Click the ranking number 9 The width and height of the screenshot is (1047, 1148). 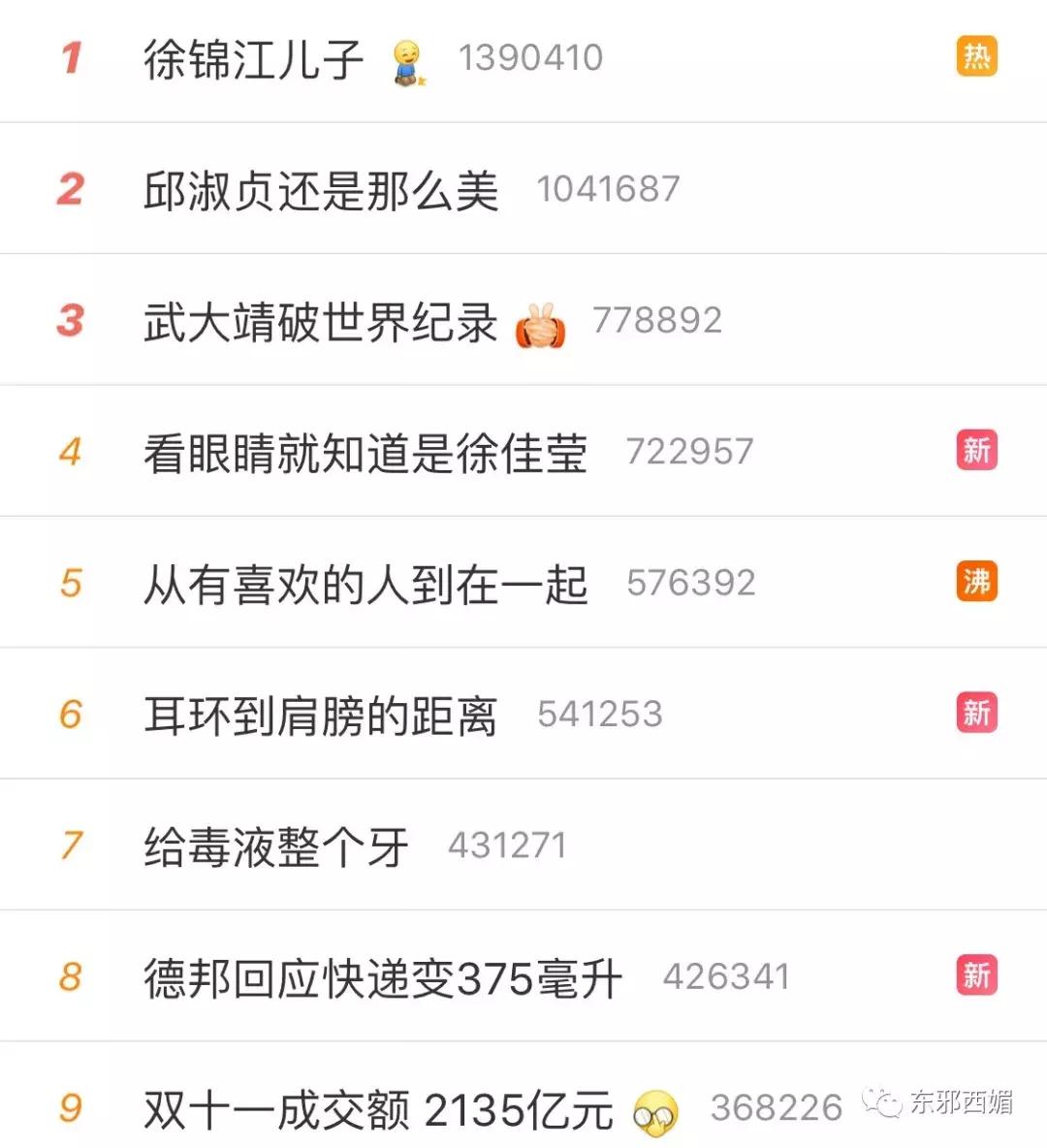coord(68,1108)
